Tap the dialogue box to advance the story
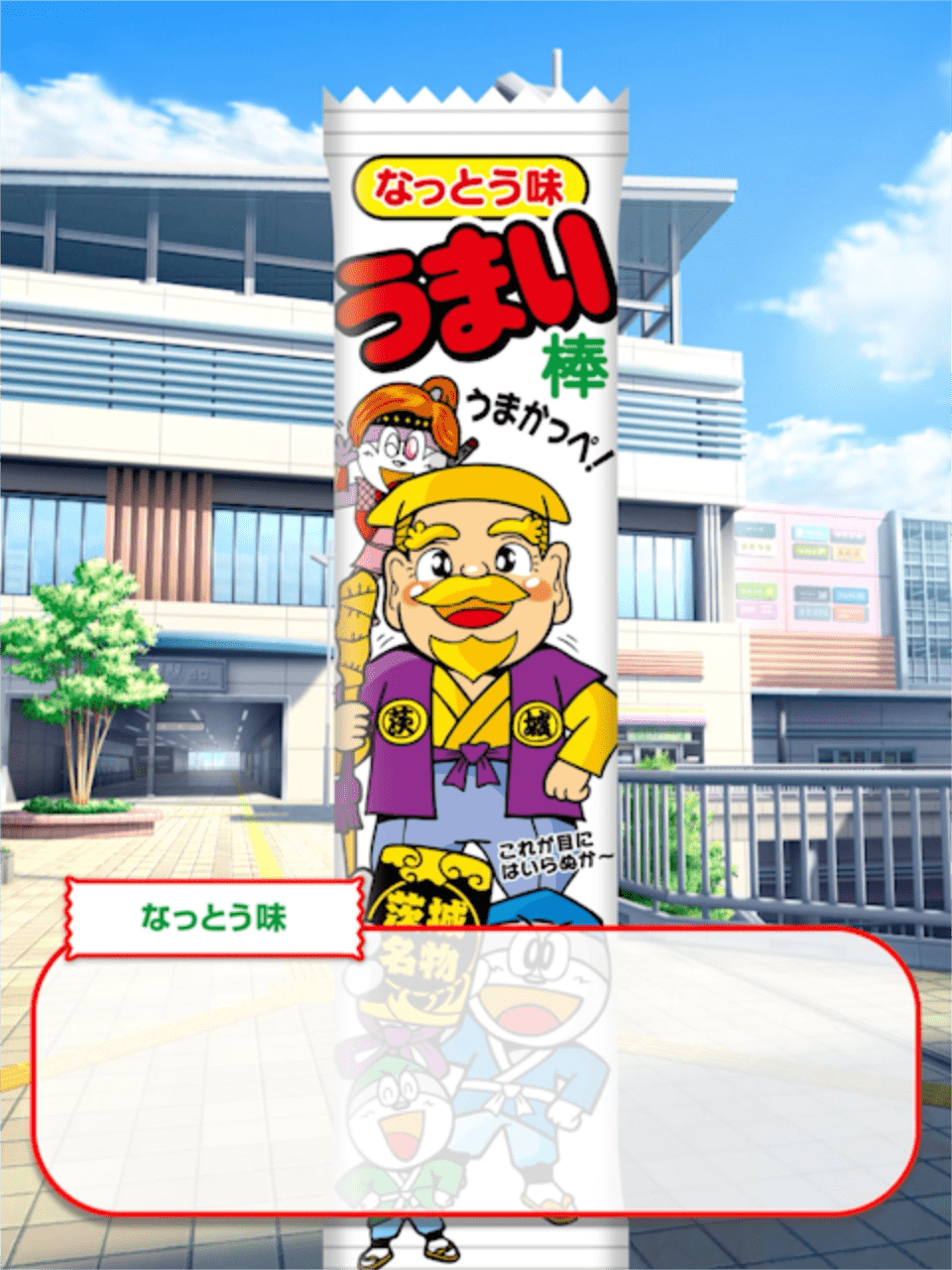This screenshot has height=1270, width=952. (x=476, y=1072)
